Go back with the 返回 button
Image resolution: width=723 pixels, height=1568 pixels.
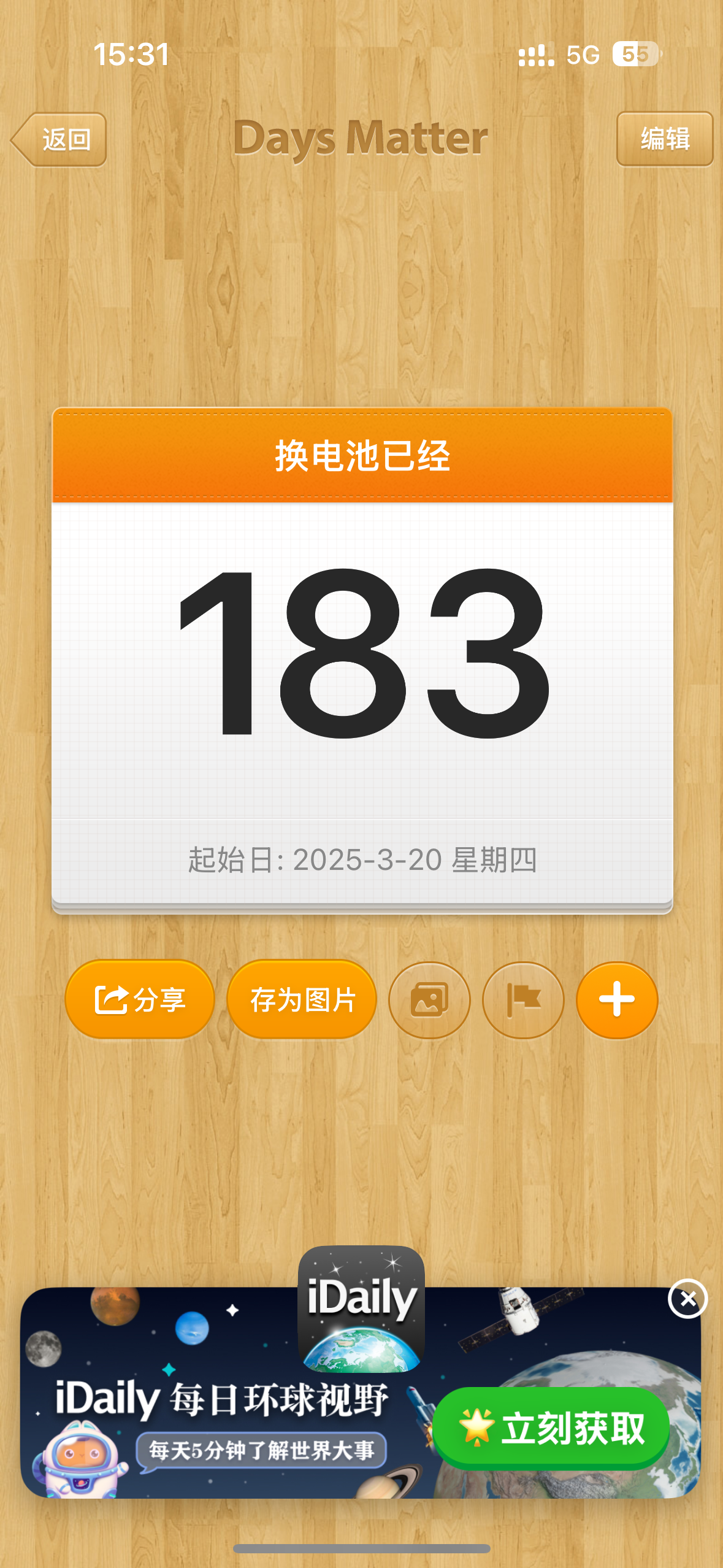coord(59,139)
